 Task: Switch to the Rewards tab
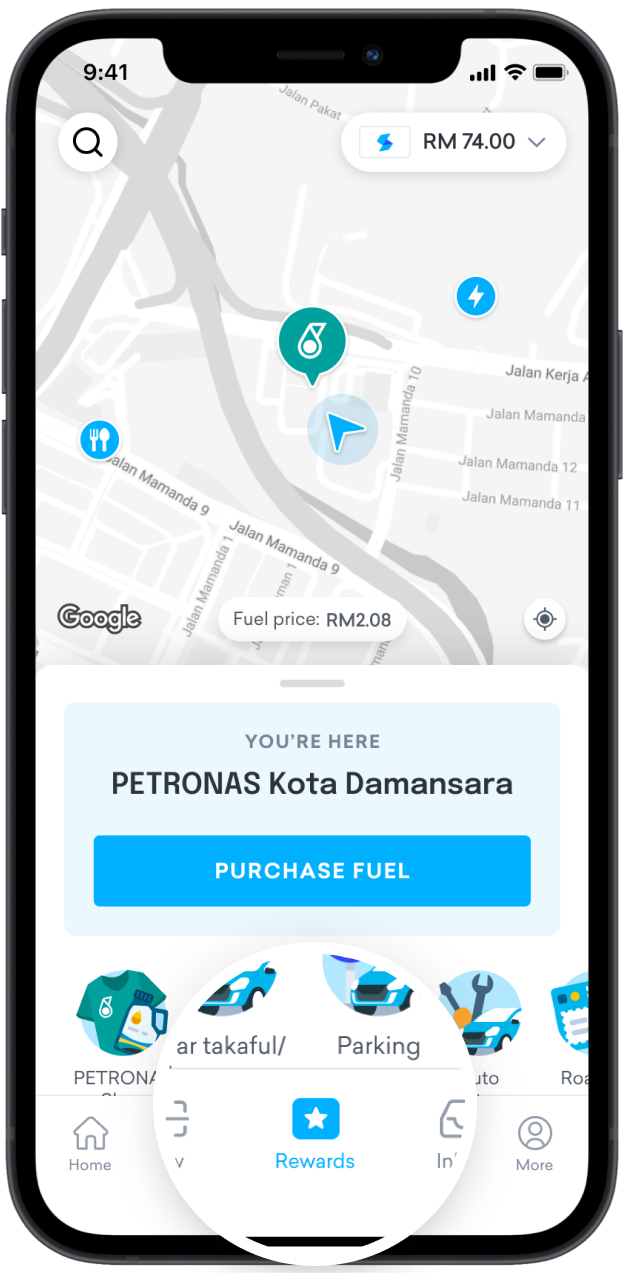point(315,1134)
